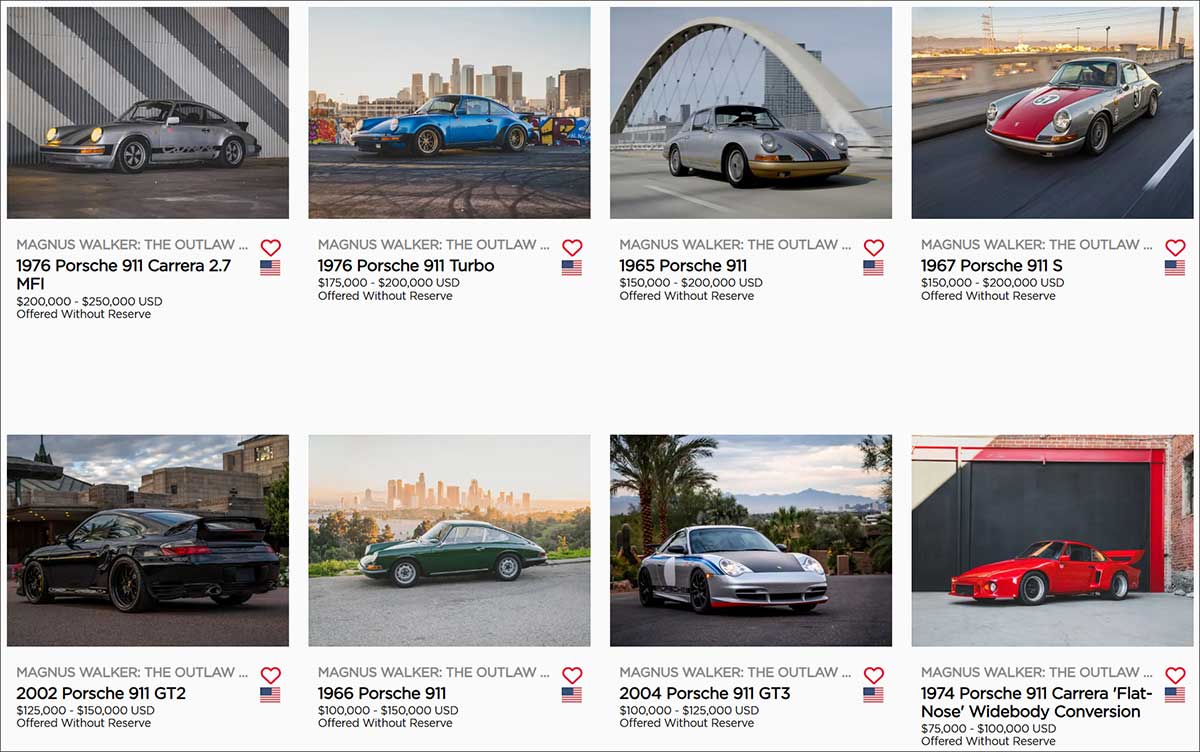The width and height of the screenshot is (1200, 752).
Task: Open the 1976 Porsche 911 Carrera 2.7 MFI photo
Action: coord(148,113)
